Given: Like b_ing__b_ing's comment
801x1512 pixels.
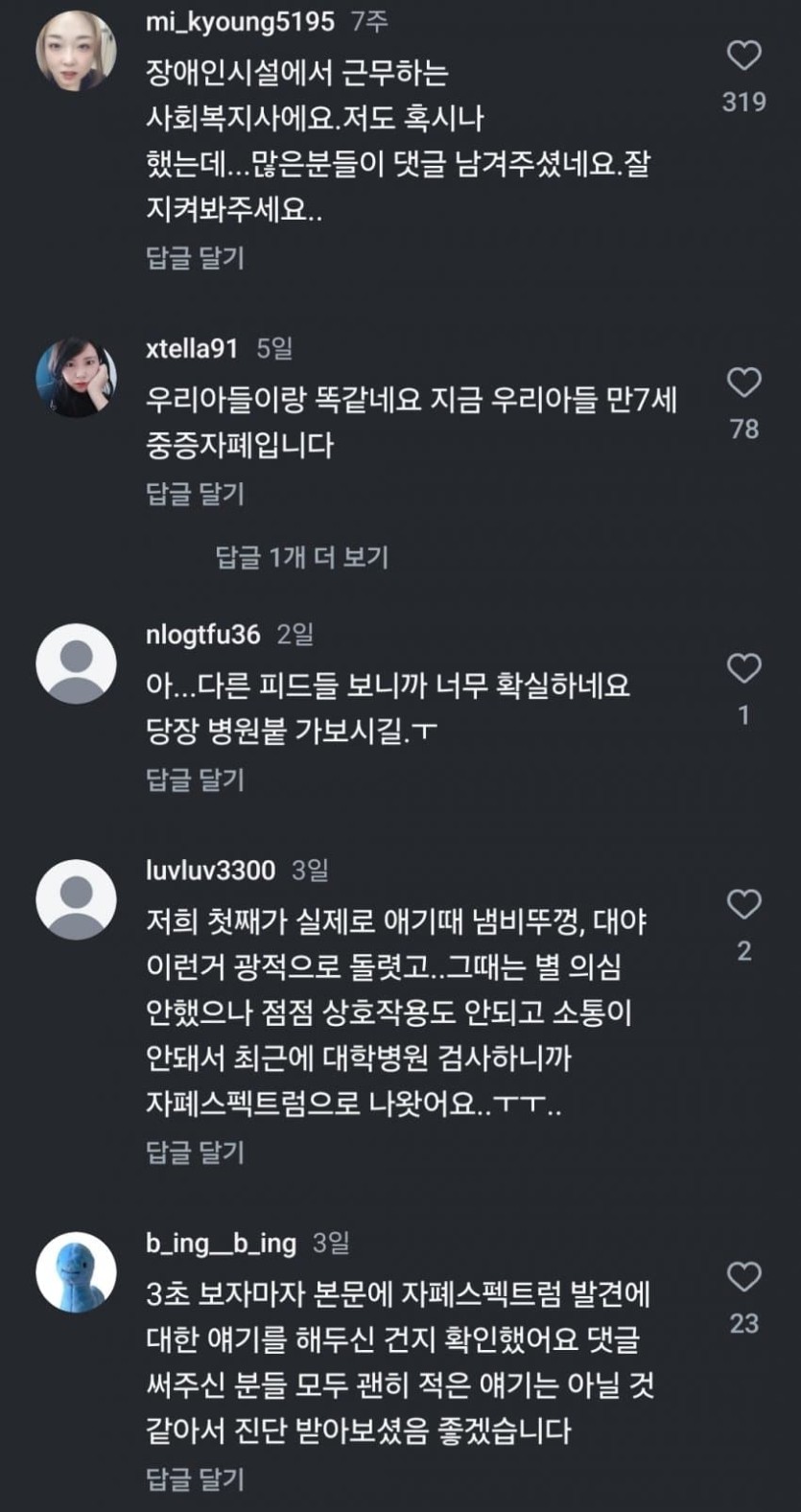Looking at the screenshot, I should (743, 1277).
